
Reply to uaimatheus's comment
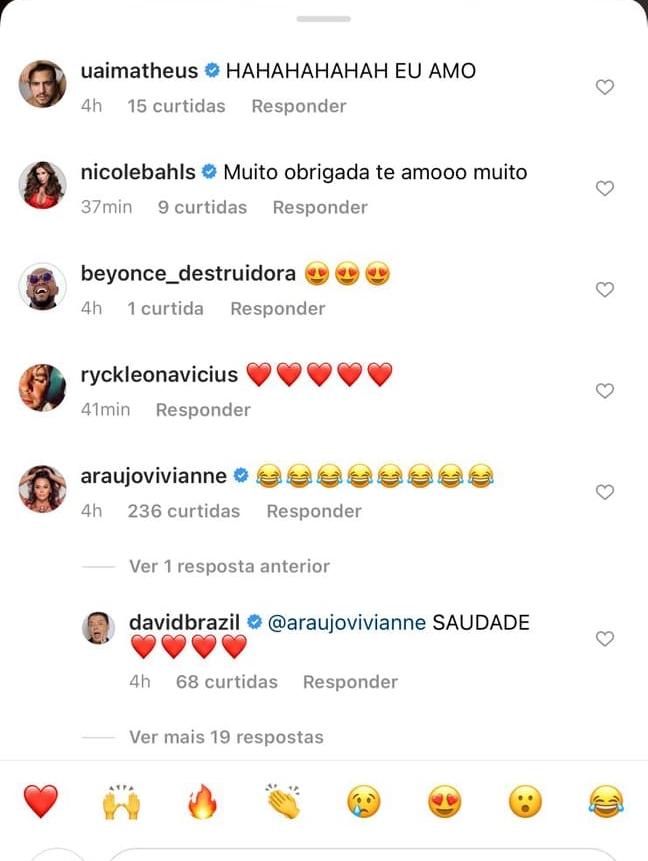pyautogui.click(x=298, y=106)
